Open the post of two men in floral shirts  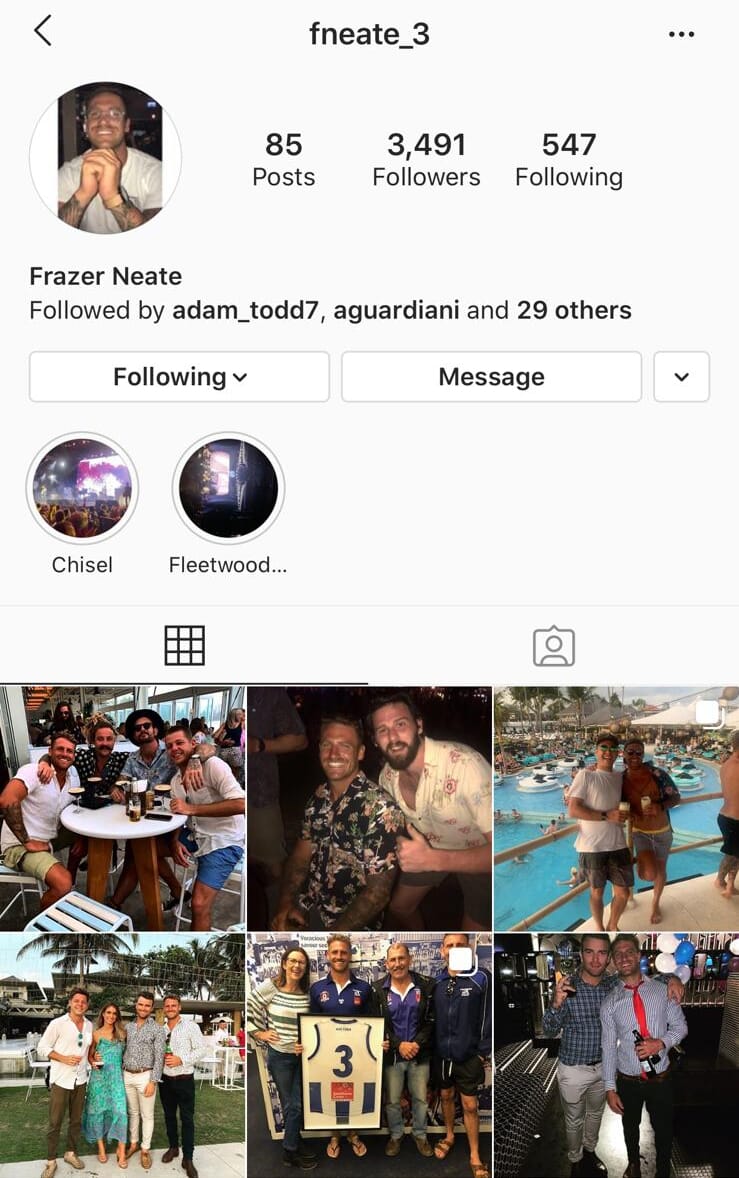(x=369, y=808)
